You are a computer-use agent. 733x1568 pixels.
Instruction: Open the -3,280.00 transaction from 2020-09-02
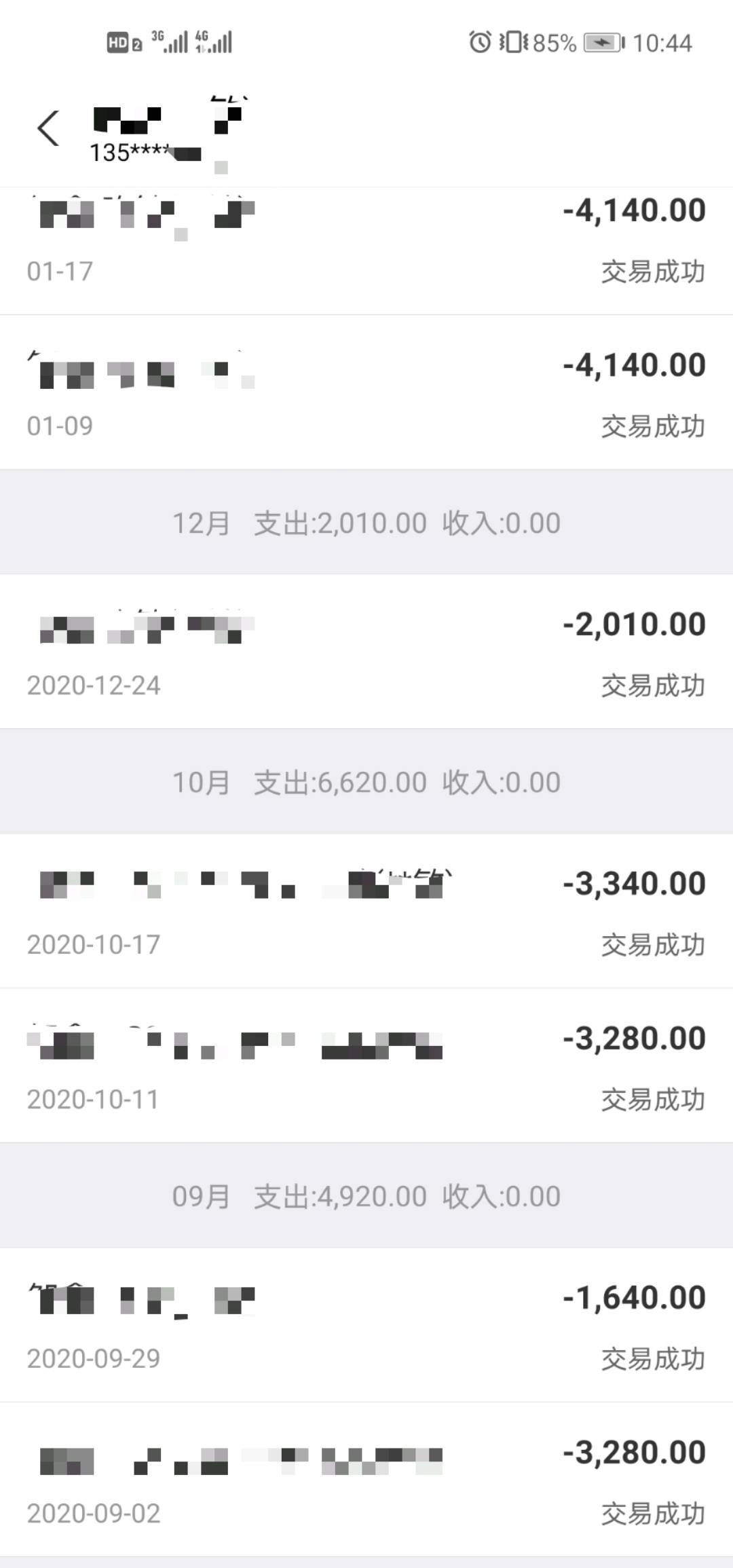366,1480
